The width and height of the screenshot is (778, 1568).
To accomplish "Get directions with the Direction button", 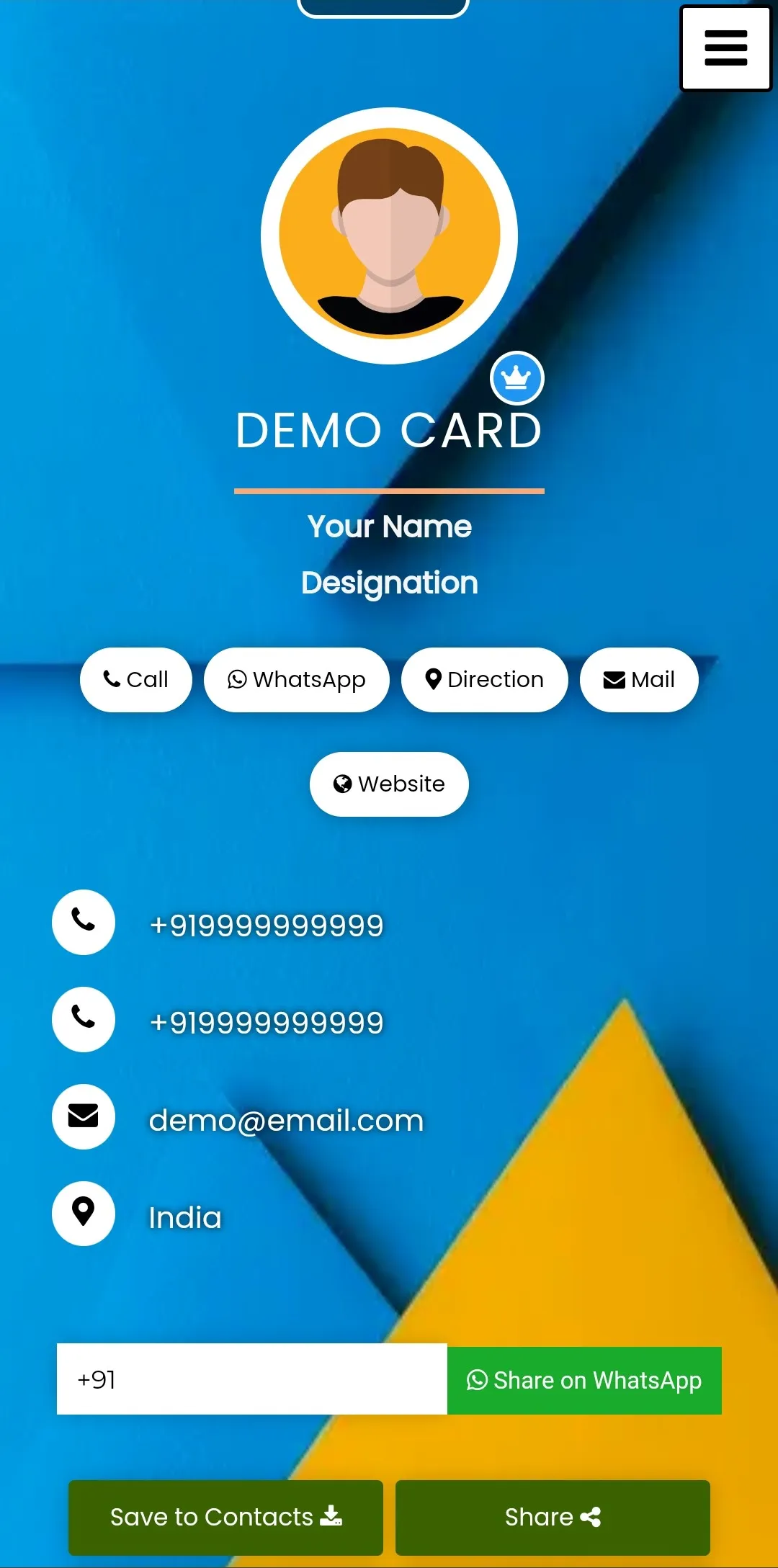I will 484,679.
